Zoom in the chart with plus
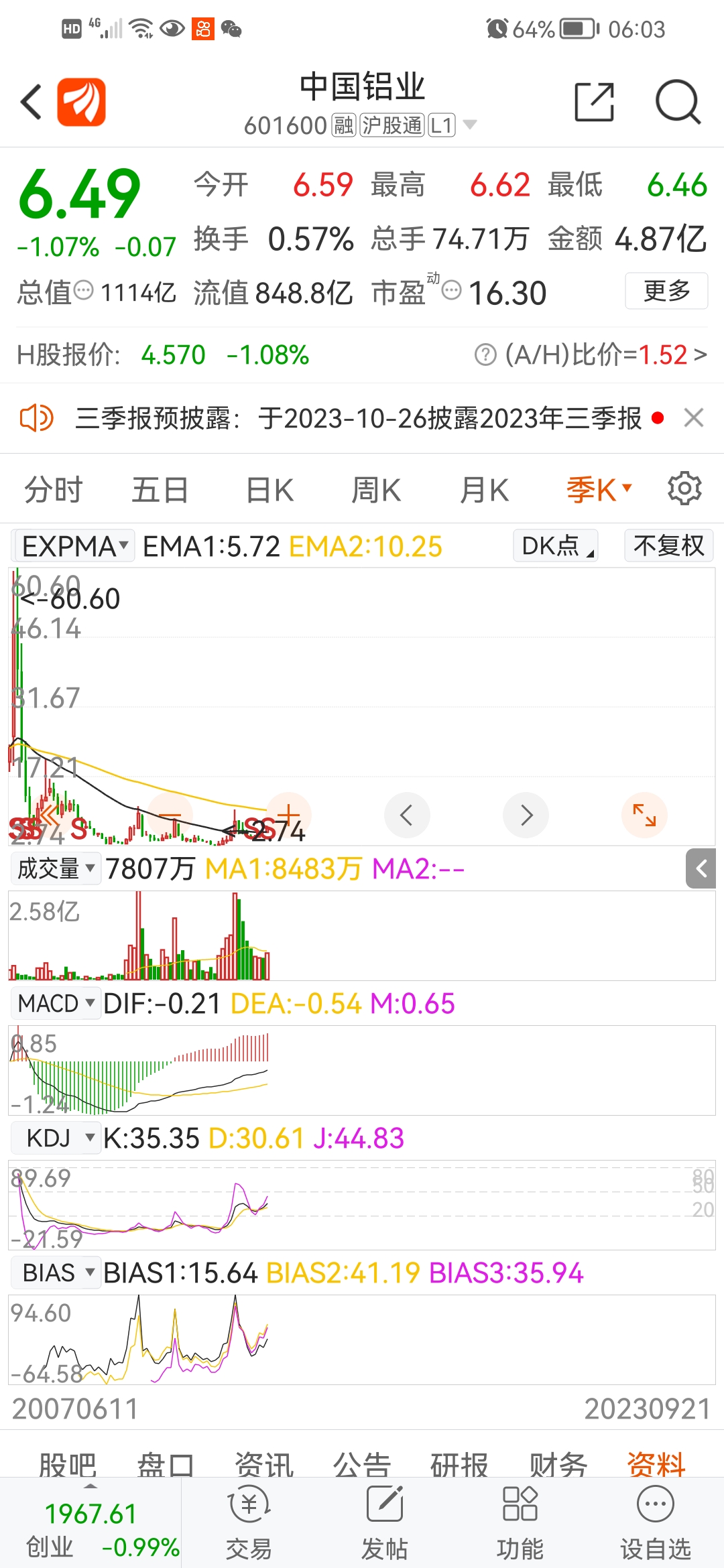The width and height of the screenshot is (724, 1568). click(x=289, y=814)
